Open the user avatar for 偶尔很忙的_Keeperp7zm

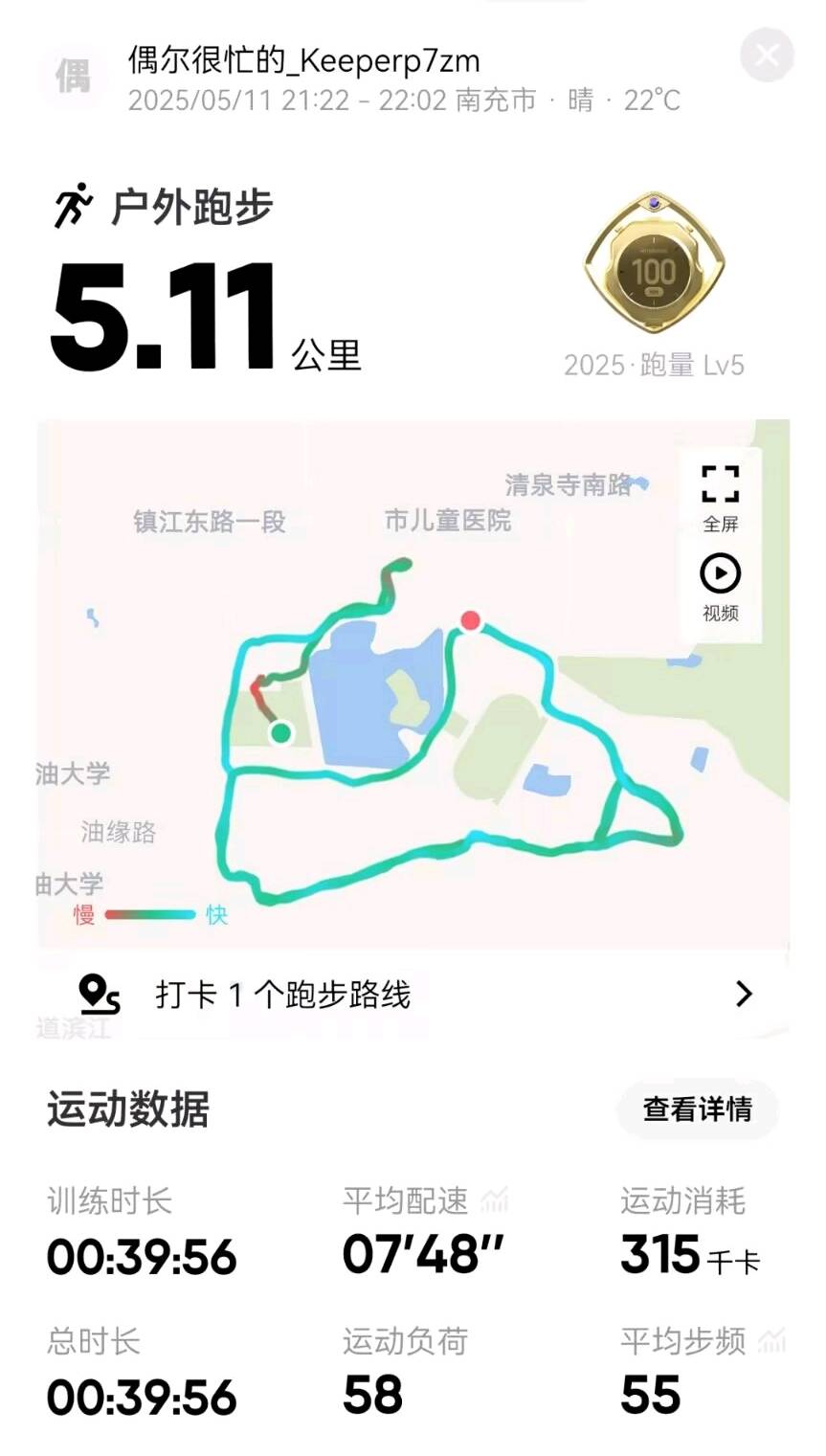(74, 76)
